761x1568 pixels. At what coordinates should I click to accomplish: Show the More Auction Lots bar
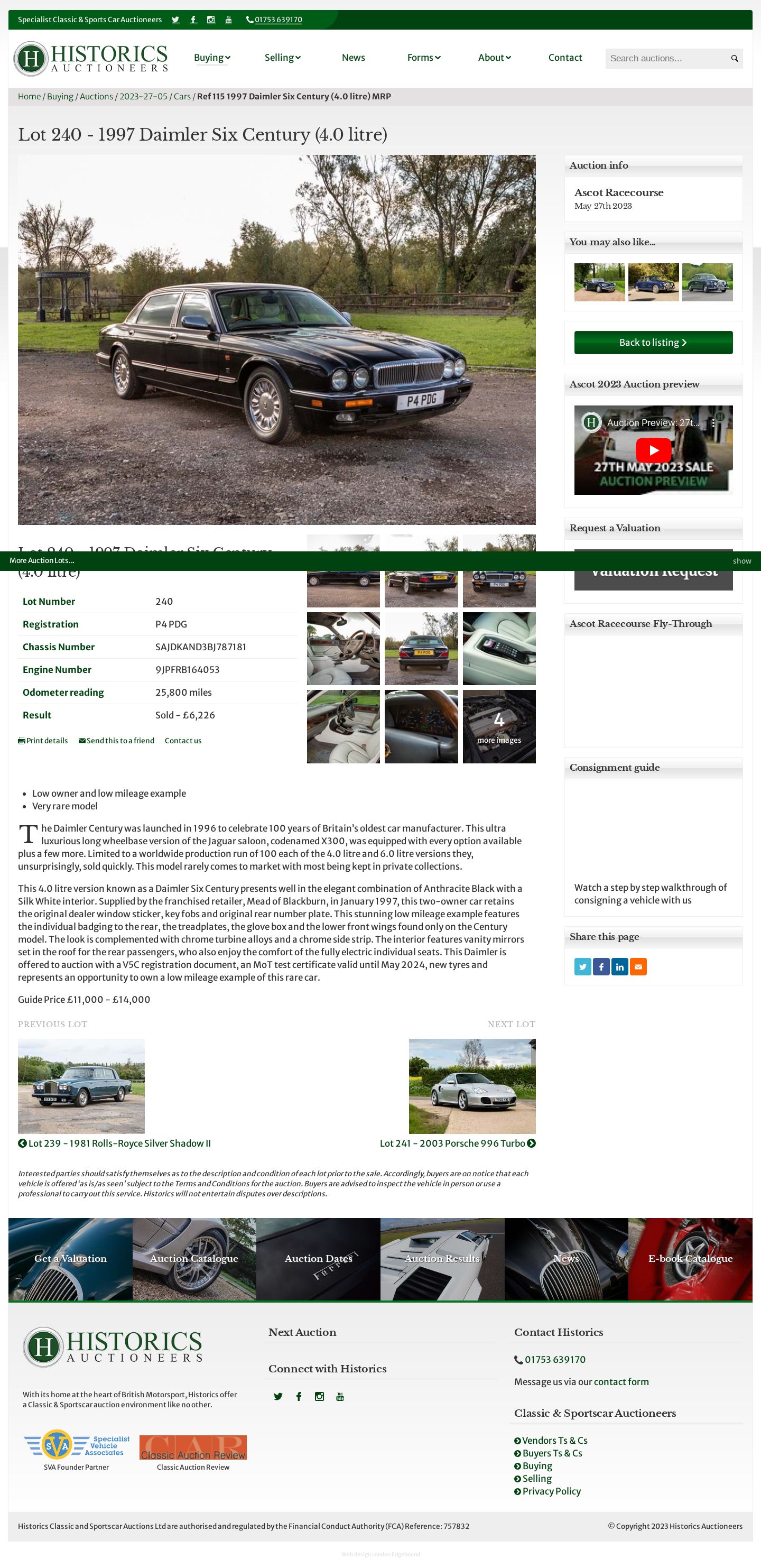741,561
